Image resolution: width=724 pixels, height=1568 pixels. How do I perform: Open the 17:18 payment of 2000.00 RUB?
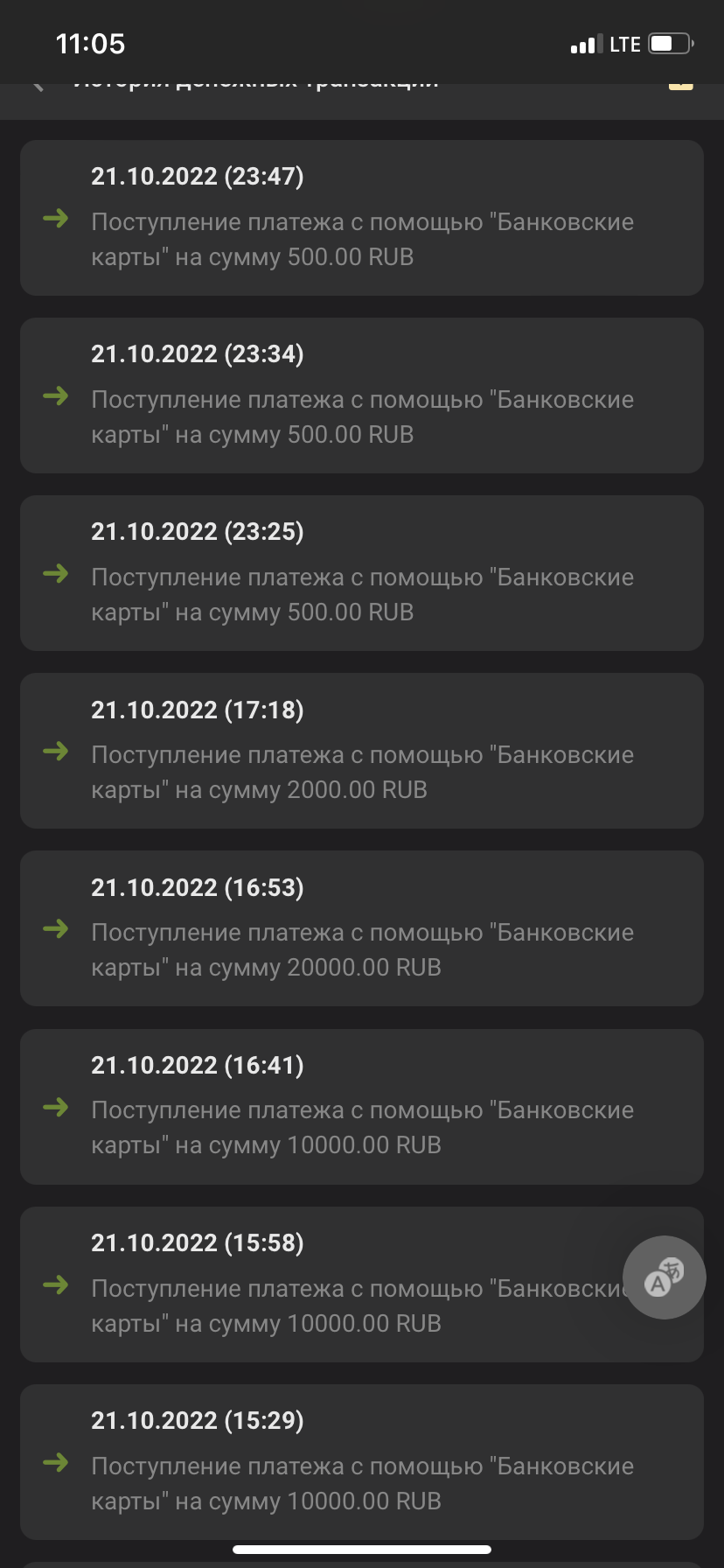[x=361, y=751]
